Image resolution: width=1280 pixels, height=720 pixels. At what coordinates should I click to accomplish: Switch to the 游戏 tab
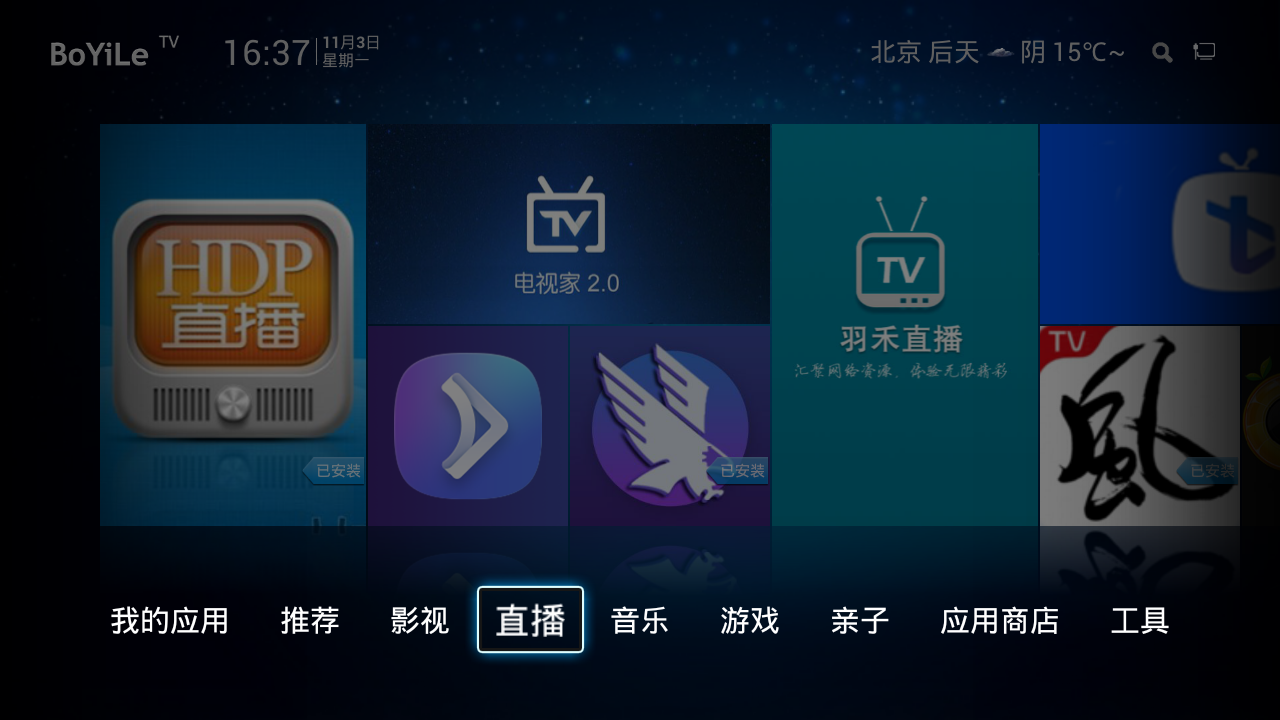pos(750,621)
